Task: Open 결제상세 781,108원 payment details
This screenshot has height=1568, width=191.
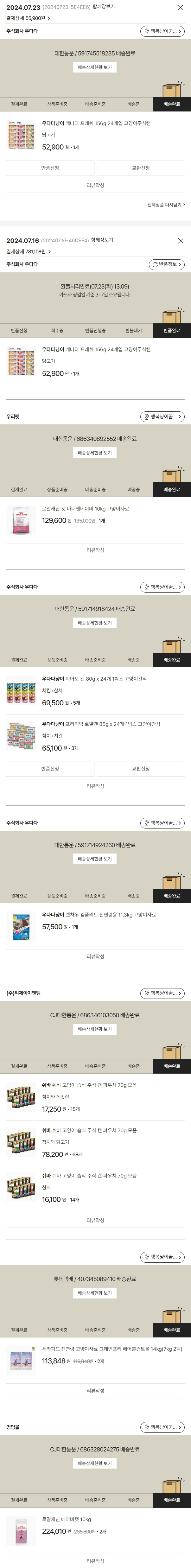Action: tap(29, 251)
